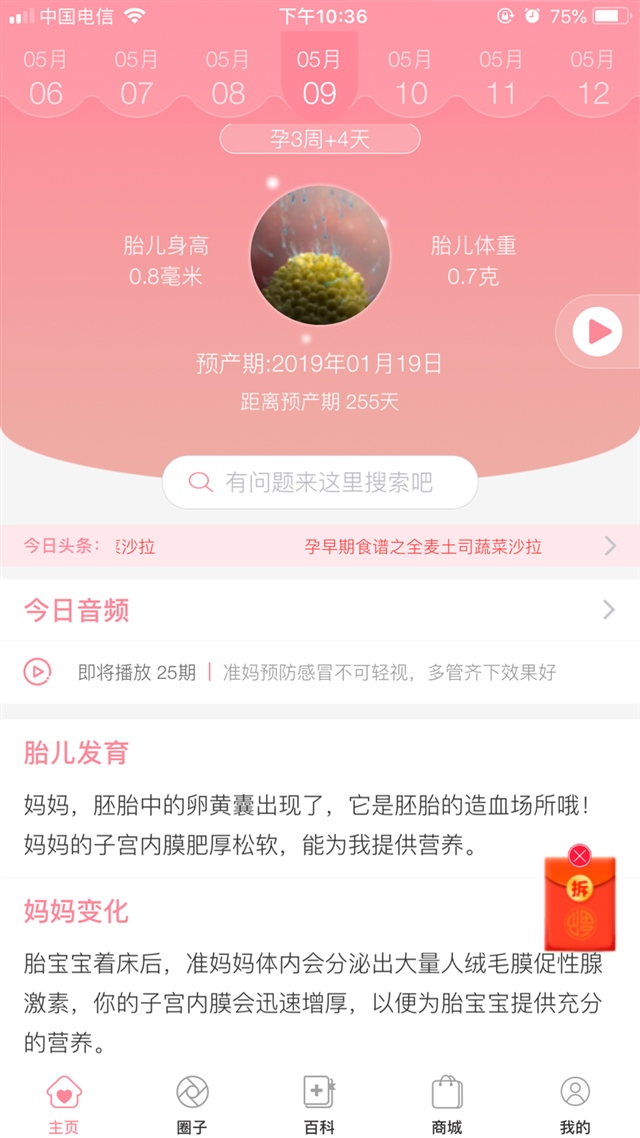Image resolution: width=640 pixels, height=1138 pixels.
Task: Expand the 今日音频 section
Action: click(608, 610)
